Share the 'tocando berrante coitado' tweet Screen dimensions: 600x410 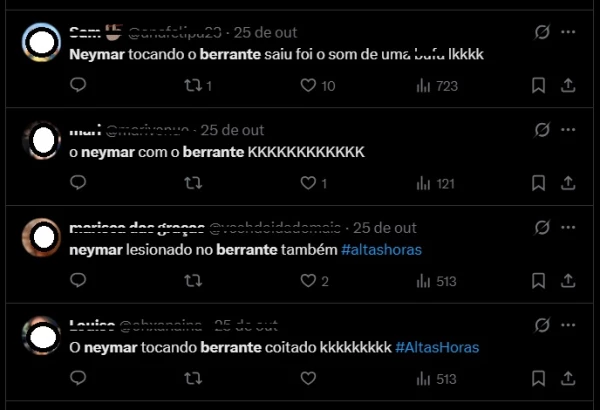pyautogui.click(x=569, y=378)
